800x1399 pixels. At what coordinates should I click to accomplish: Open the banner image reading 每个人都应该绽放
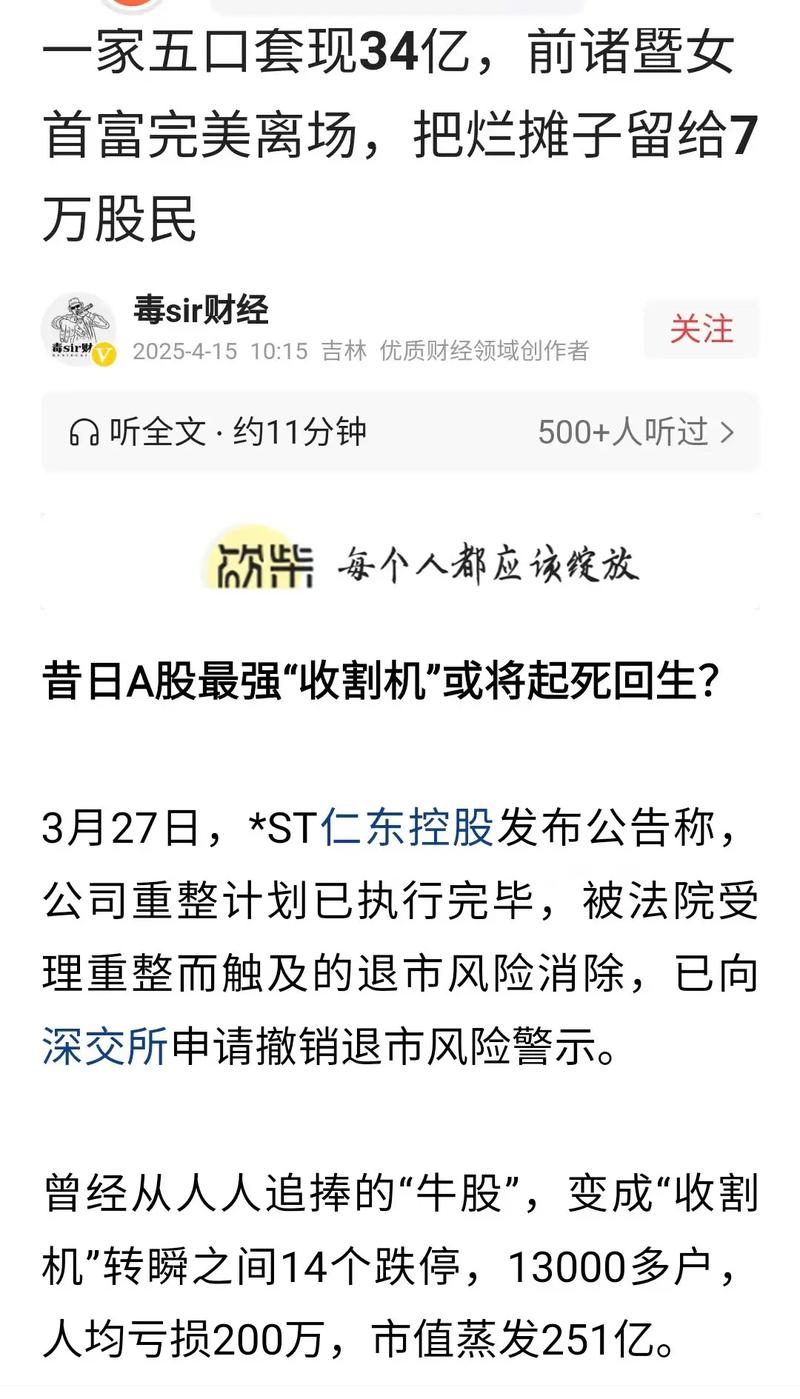tap(490, 565)
